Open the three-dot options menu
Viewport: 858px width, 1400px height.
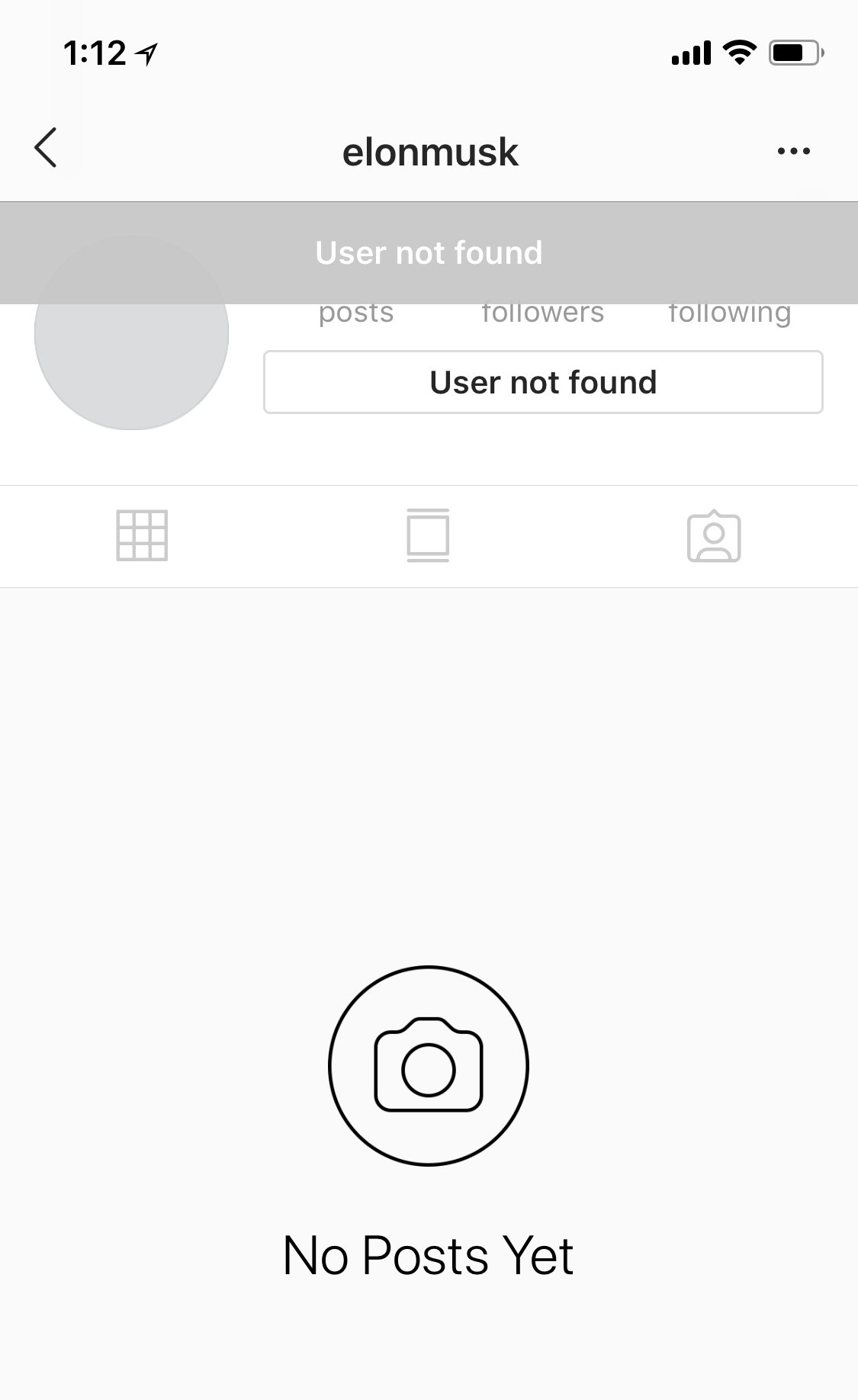click(793, 151)
